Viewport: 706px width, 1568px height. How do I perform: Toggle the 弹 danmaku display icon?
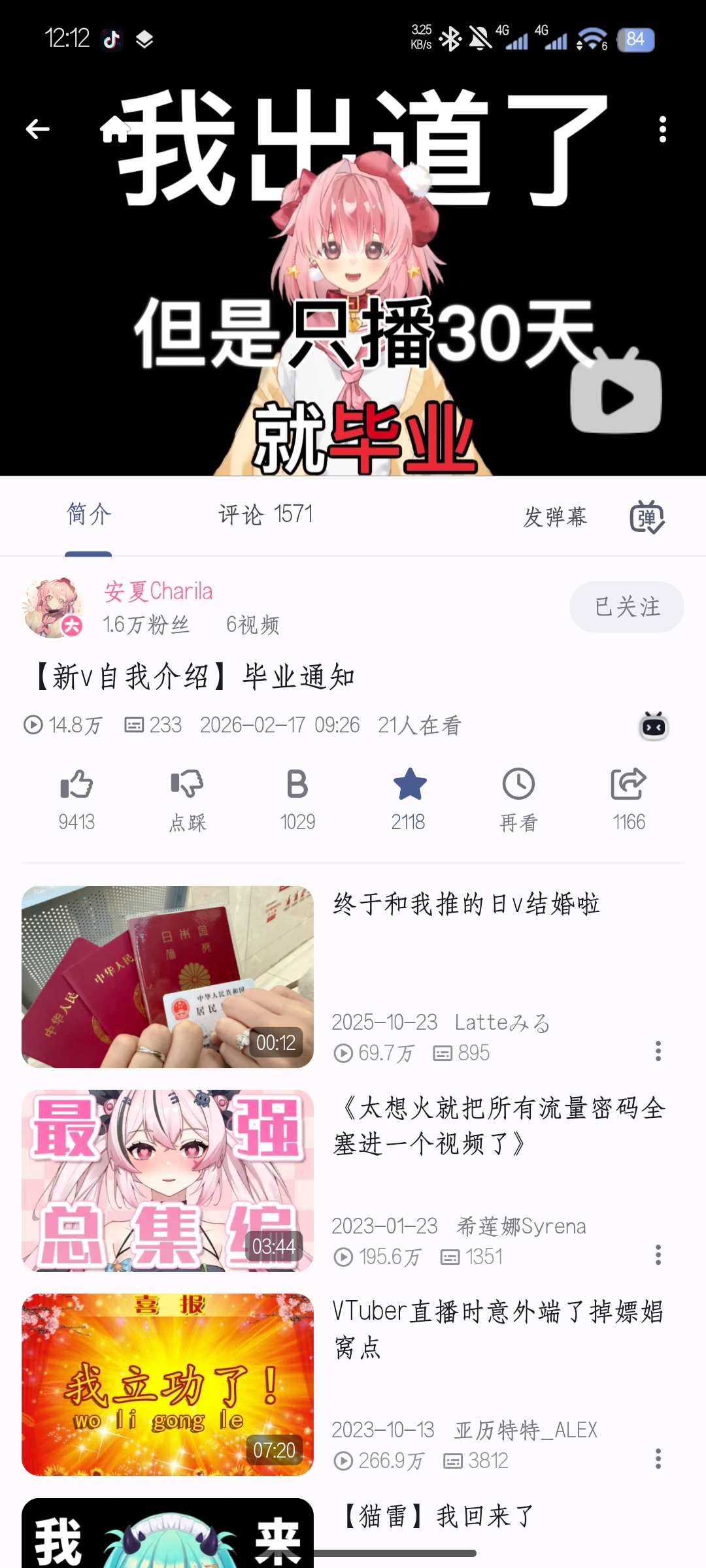647,517
